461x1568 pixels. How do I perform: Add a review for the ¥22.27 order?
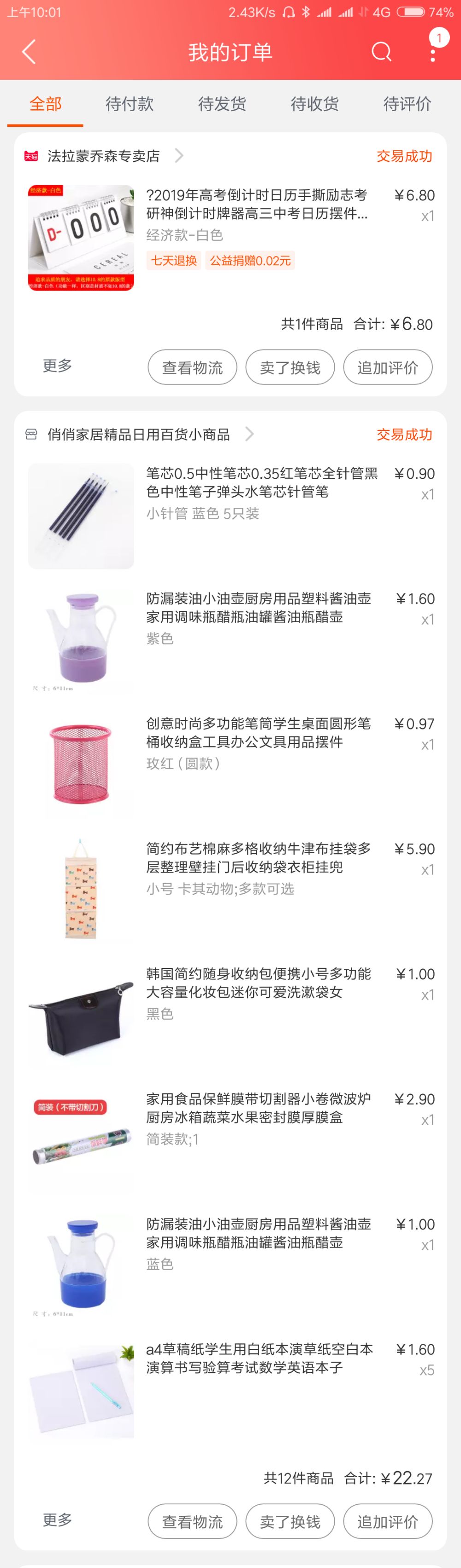pyautogui.click(x=387, y=1521)
